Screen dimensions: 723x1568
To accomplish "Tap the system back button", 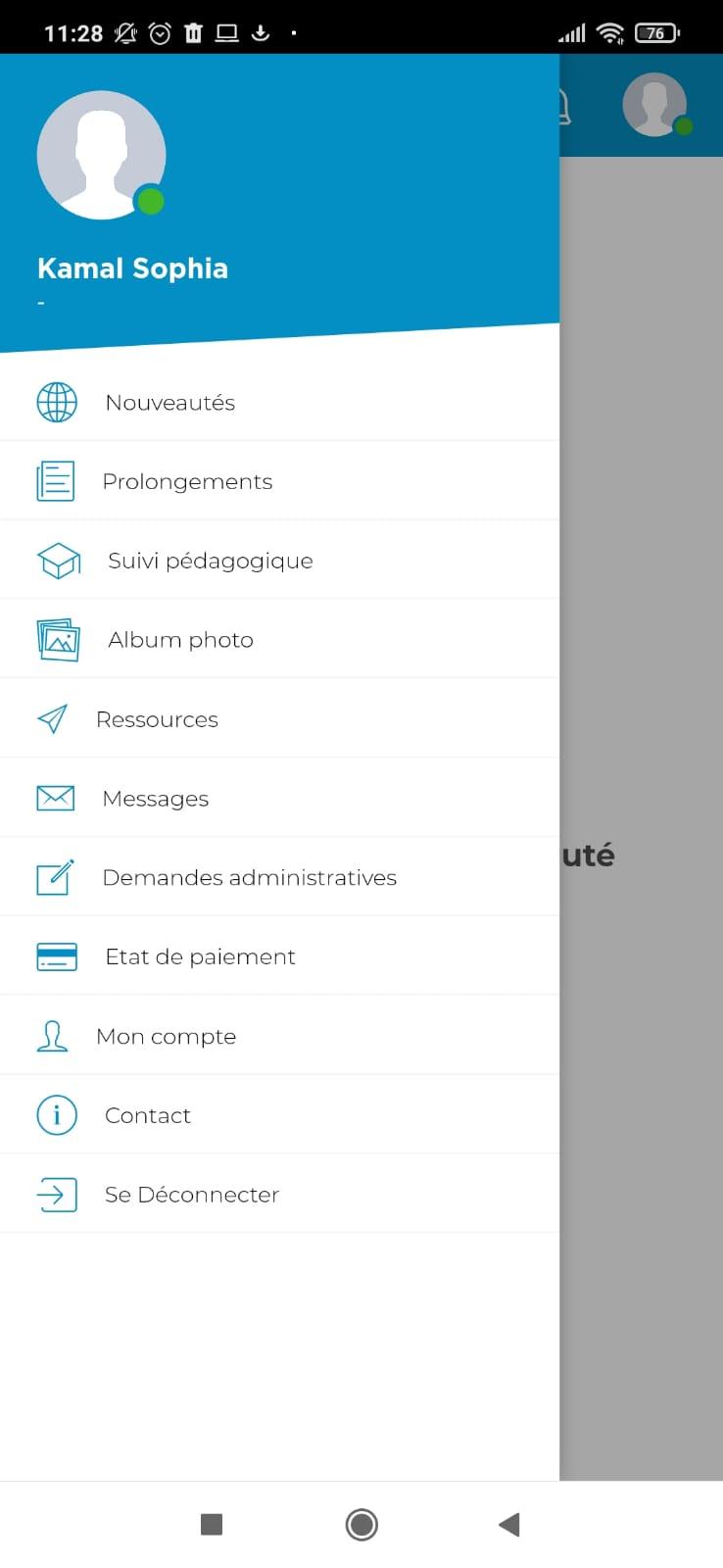I will 508,1524.
